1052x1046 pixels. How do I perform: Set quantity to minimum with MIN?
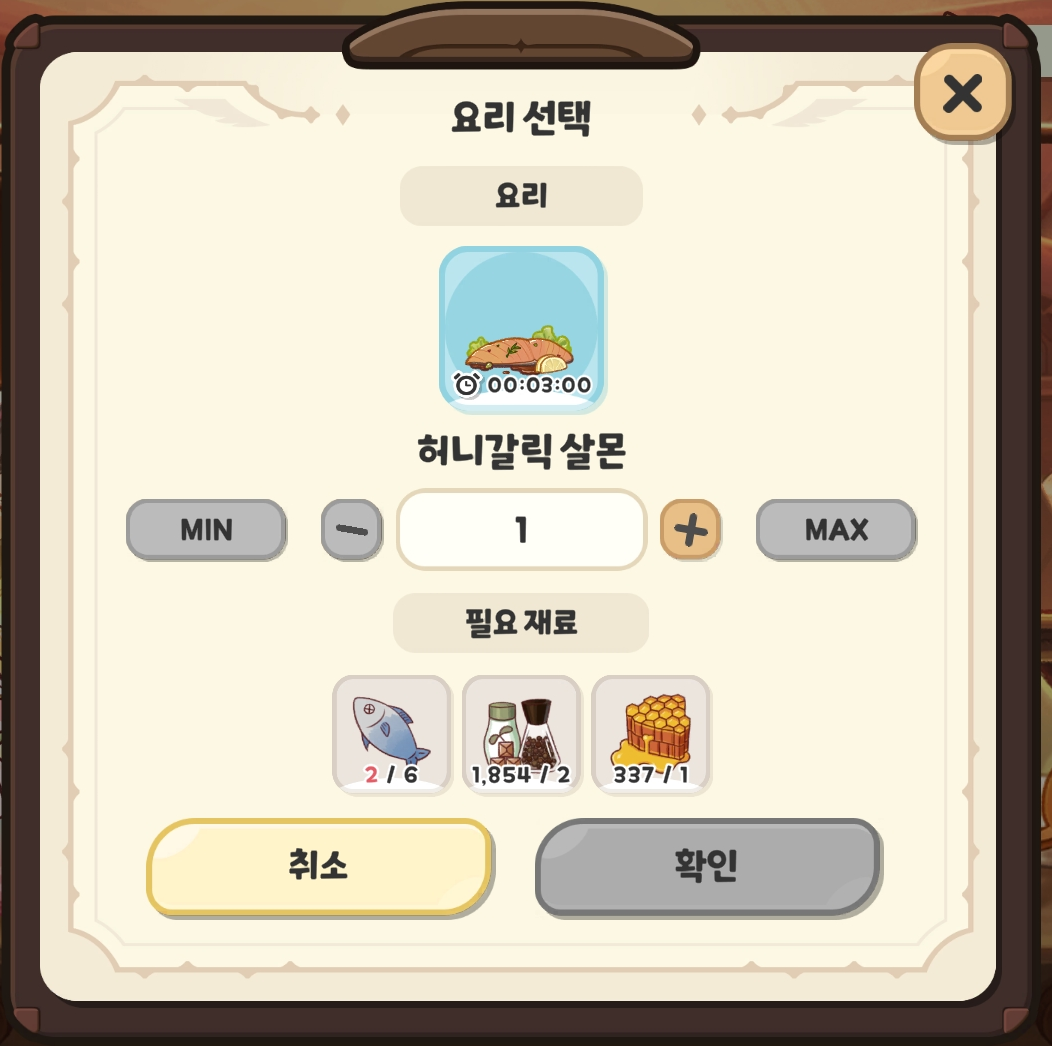coord(206,529)
